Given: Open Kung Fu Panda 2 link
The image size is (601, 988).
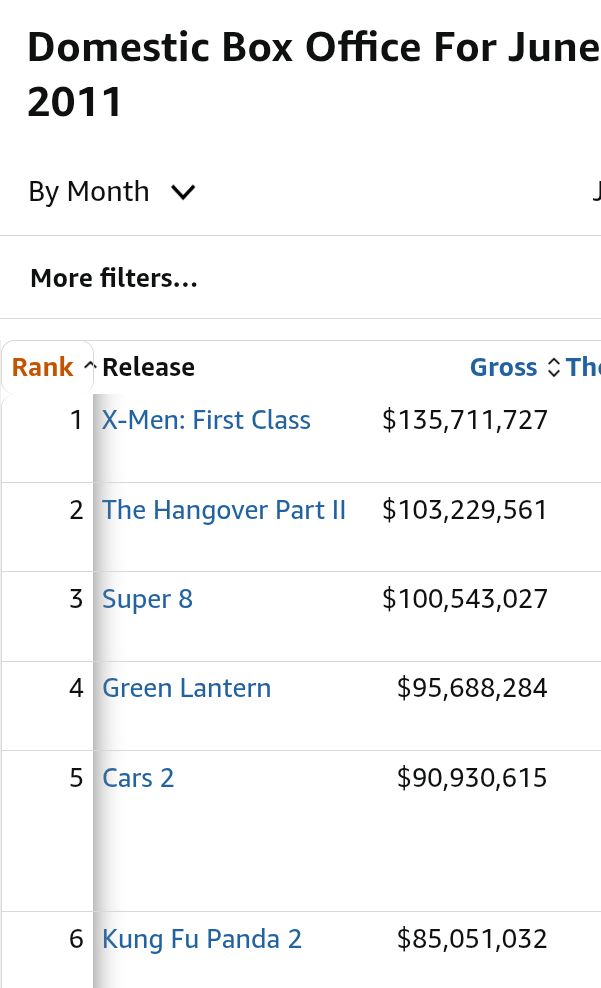Looking at the screenshot, I should 202,938.
